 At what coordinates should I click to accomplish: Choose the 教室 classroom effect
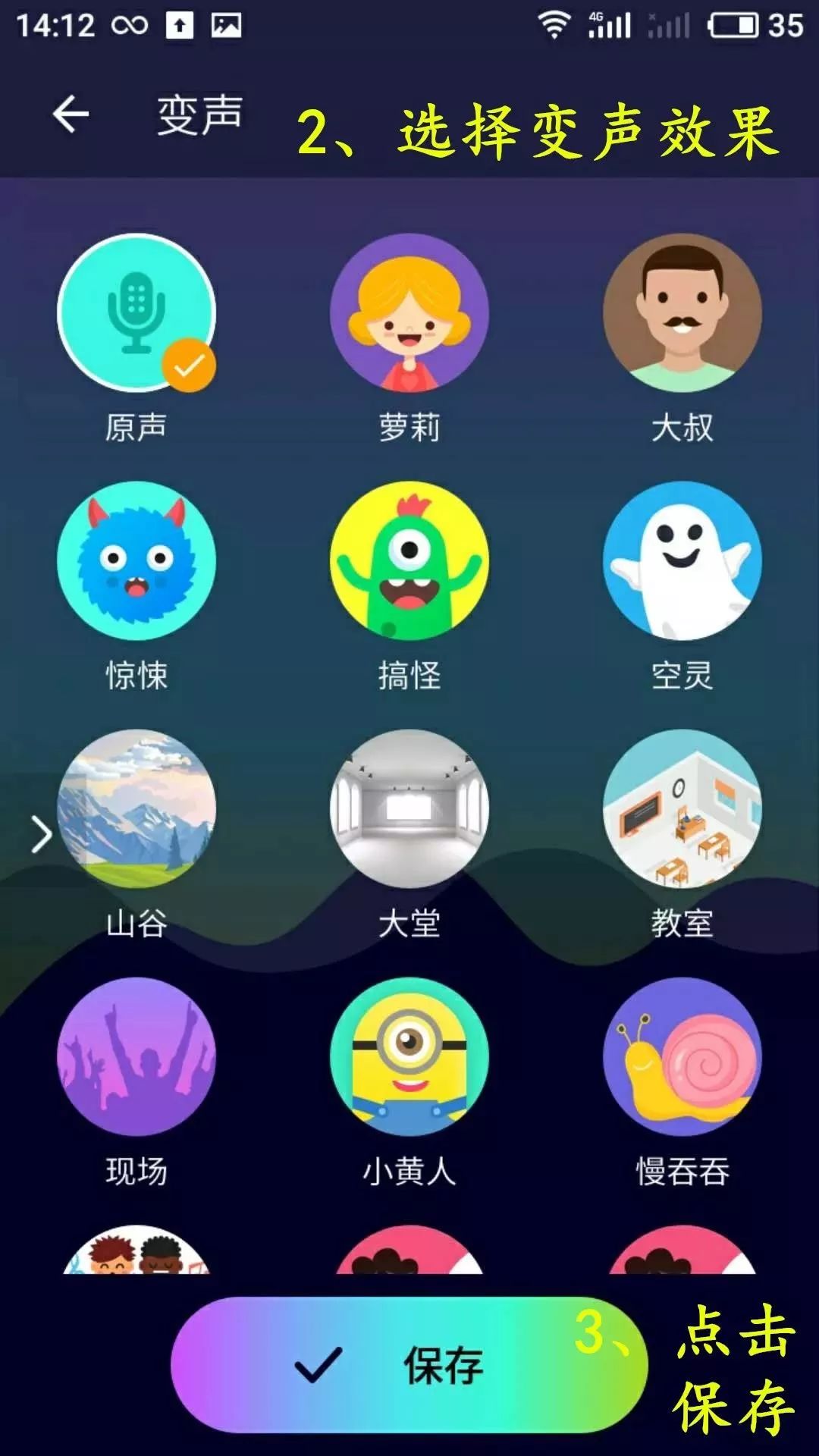[x=682, y=808]
